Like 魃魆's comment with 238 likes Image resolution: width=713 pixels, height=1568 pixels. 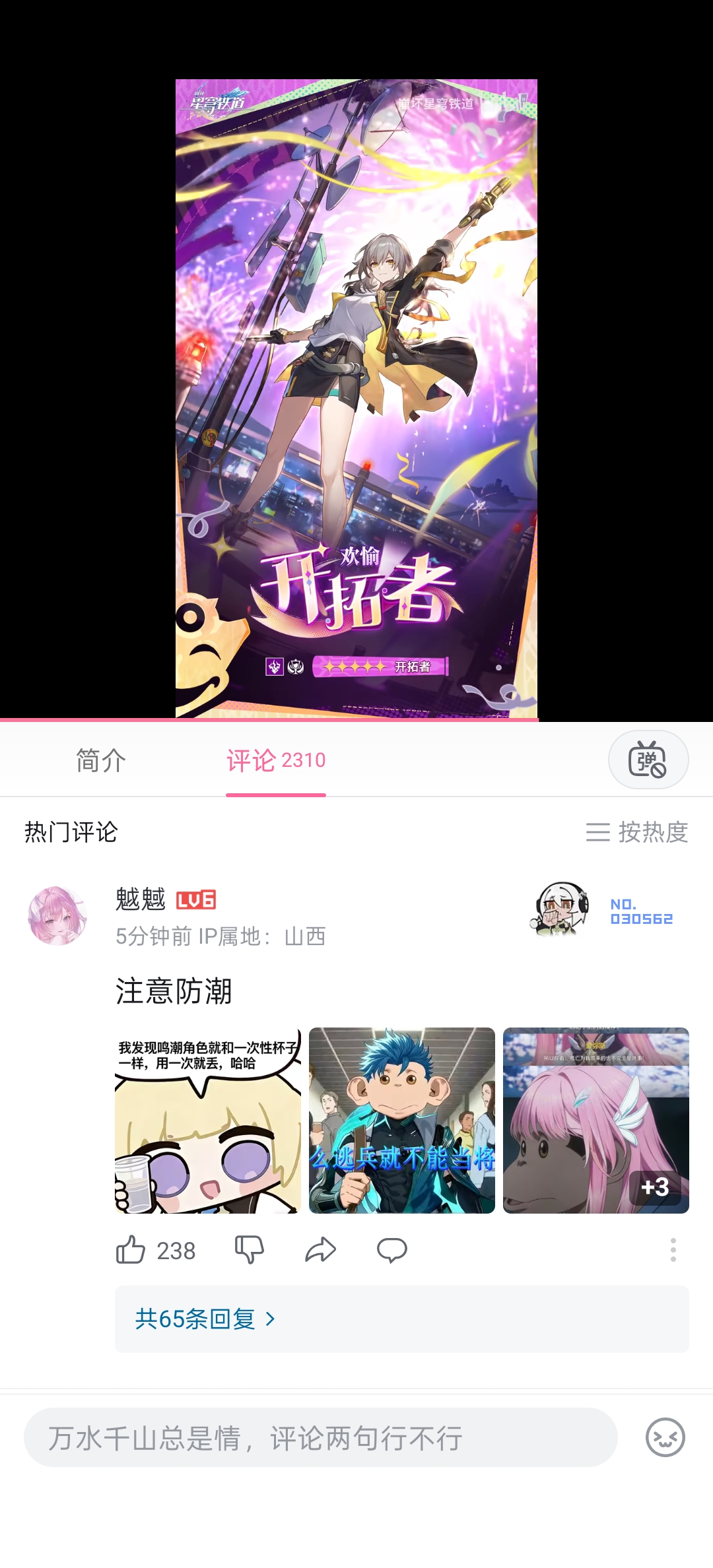131,1250
